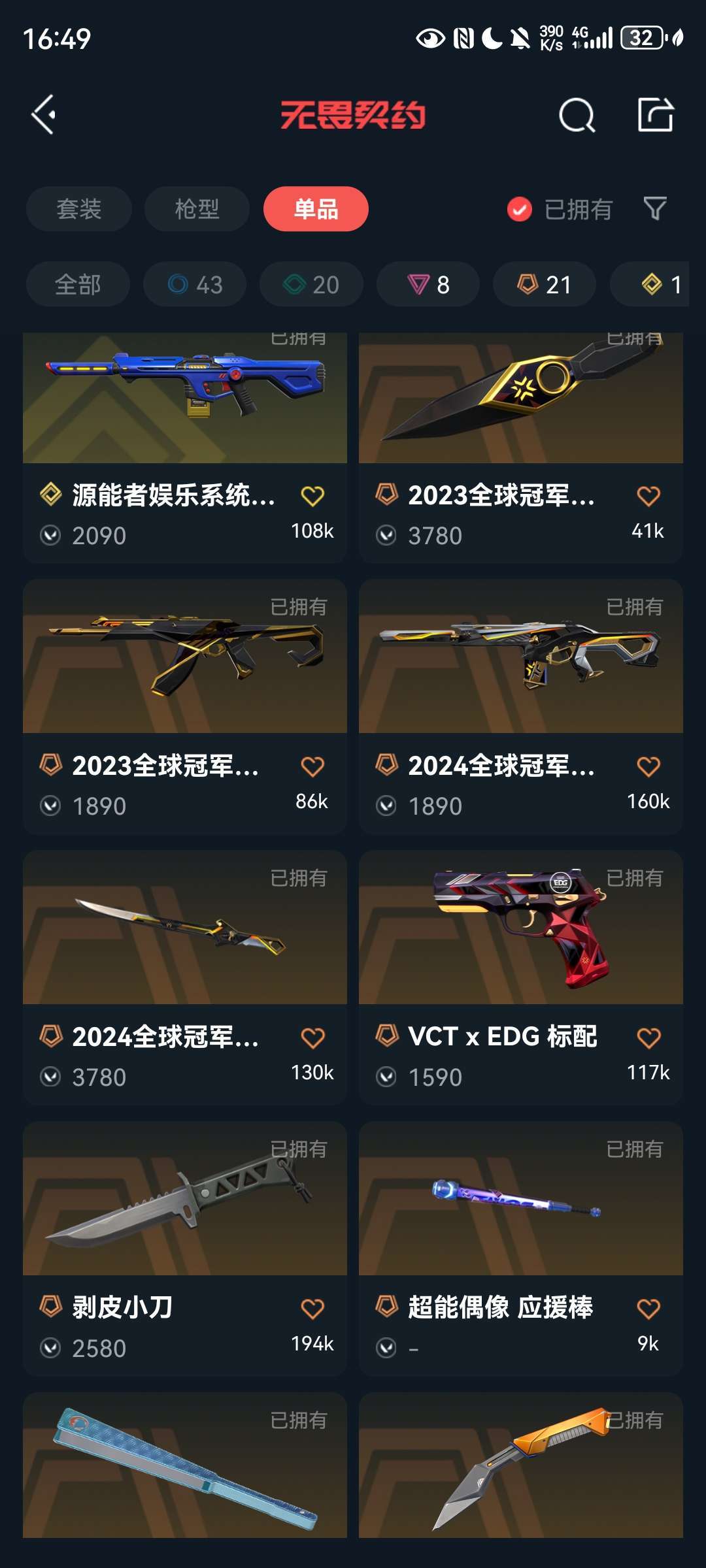
Task: Favorite the 剥皮小刀 knife skin
Action: click(312, 1309)
